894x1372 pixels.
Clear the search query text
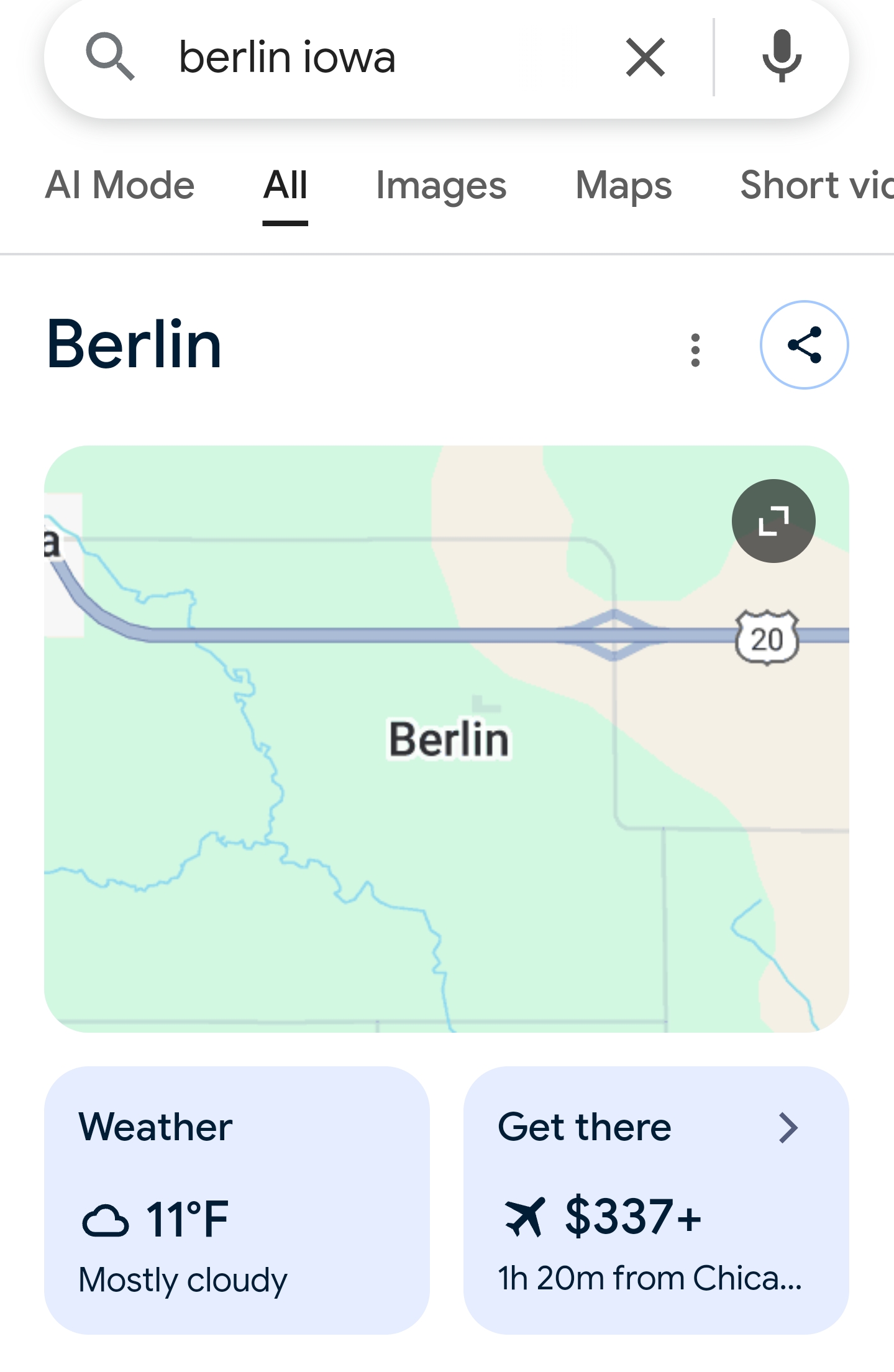645,57
